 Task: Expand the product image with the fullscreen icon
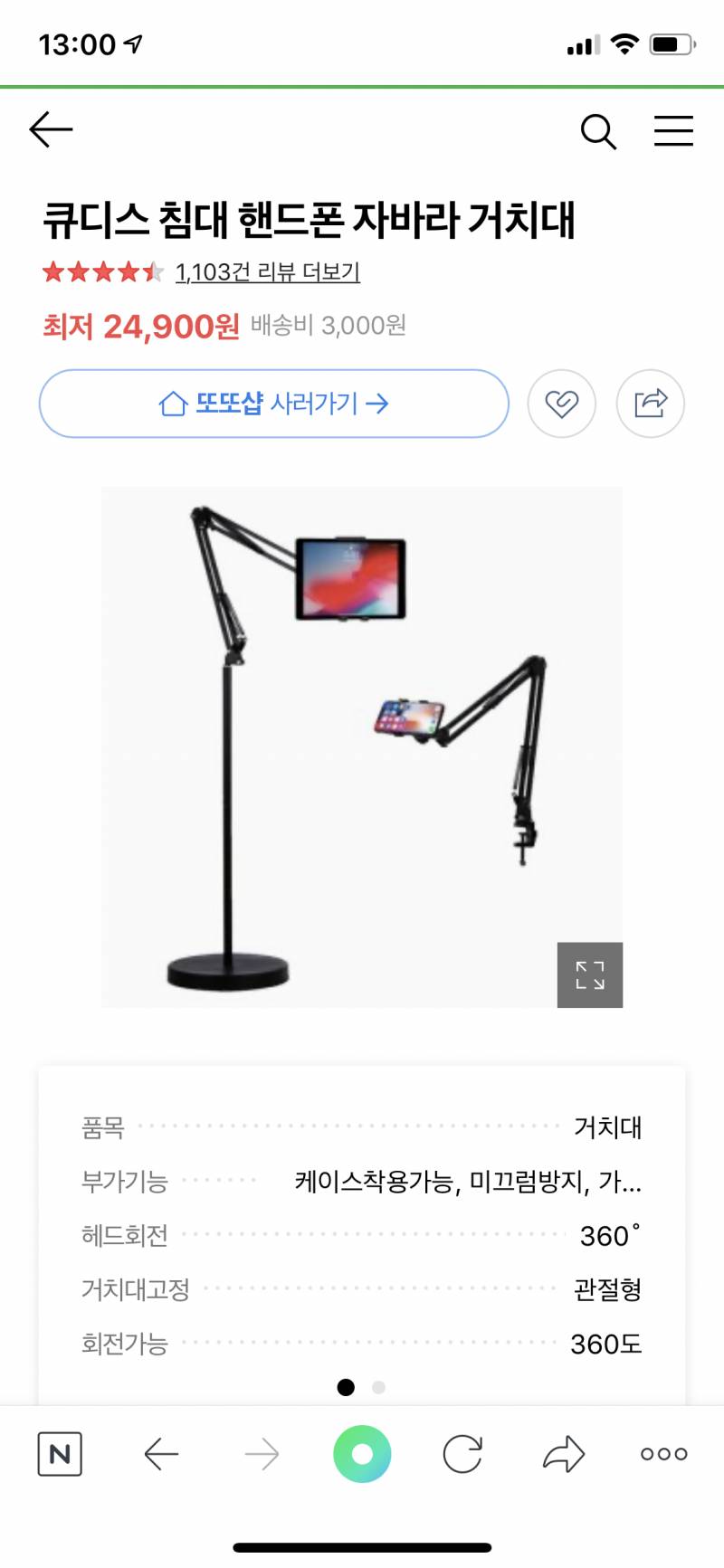[x=590, y=974]
